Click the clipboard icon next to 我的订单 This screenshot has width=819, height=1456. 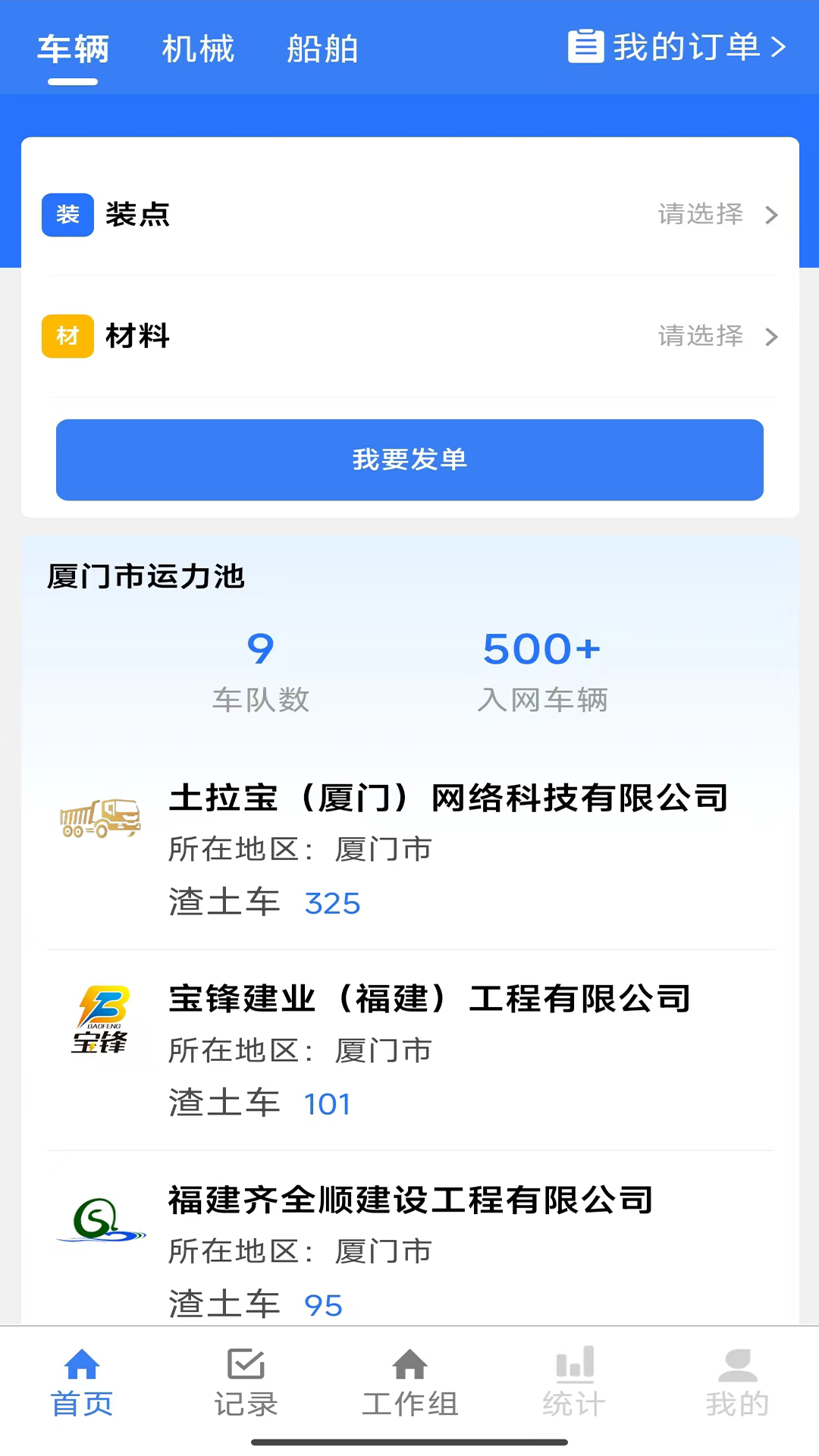point(586,47)
